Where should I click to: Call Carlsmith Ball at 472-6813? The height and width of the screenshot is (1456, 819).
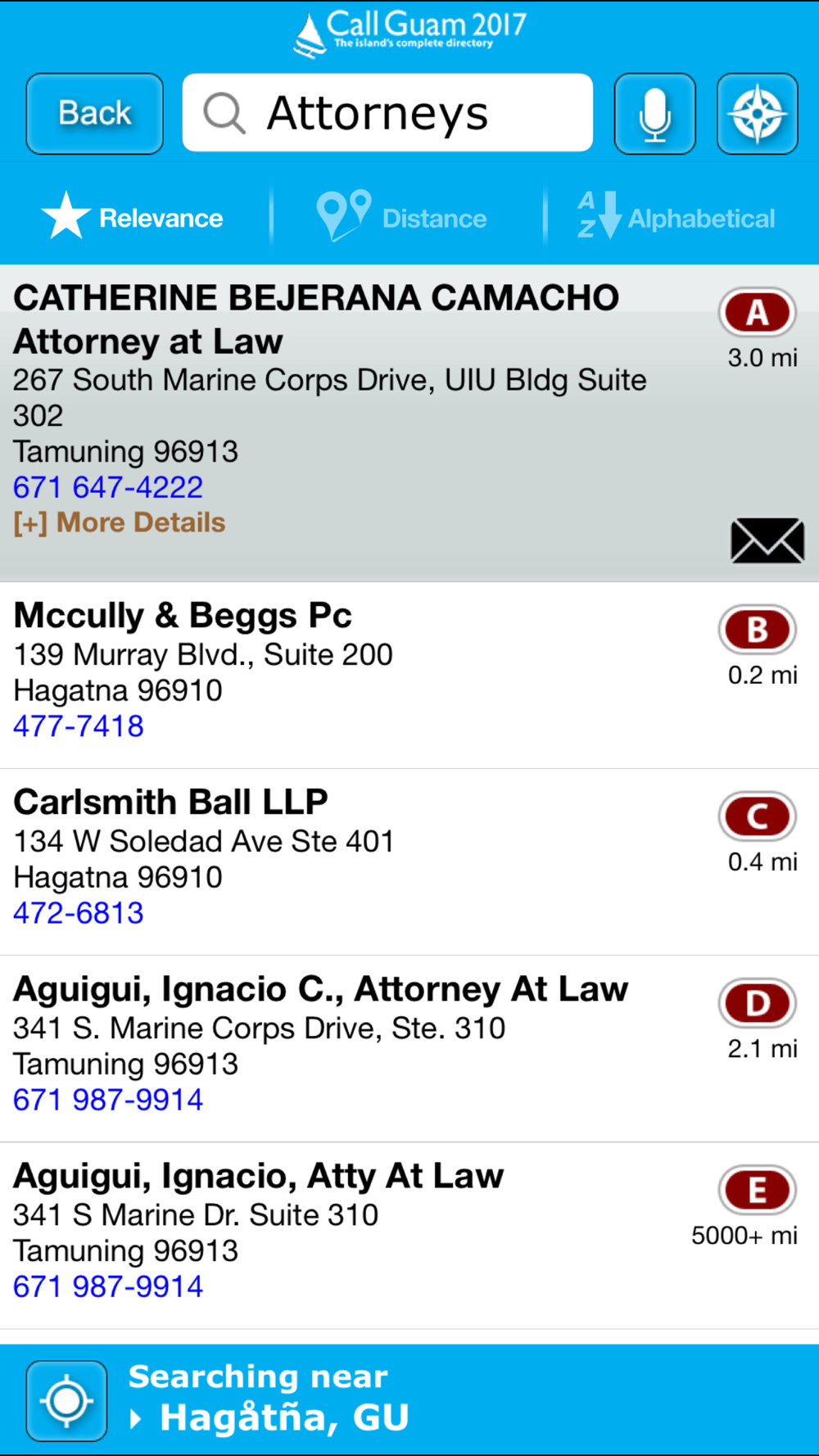coord(79,913)
